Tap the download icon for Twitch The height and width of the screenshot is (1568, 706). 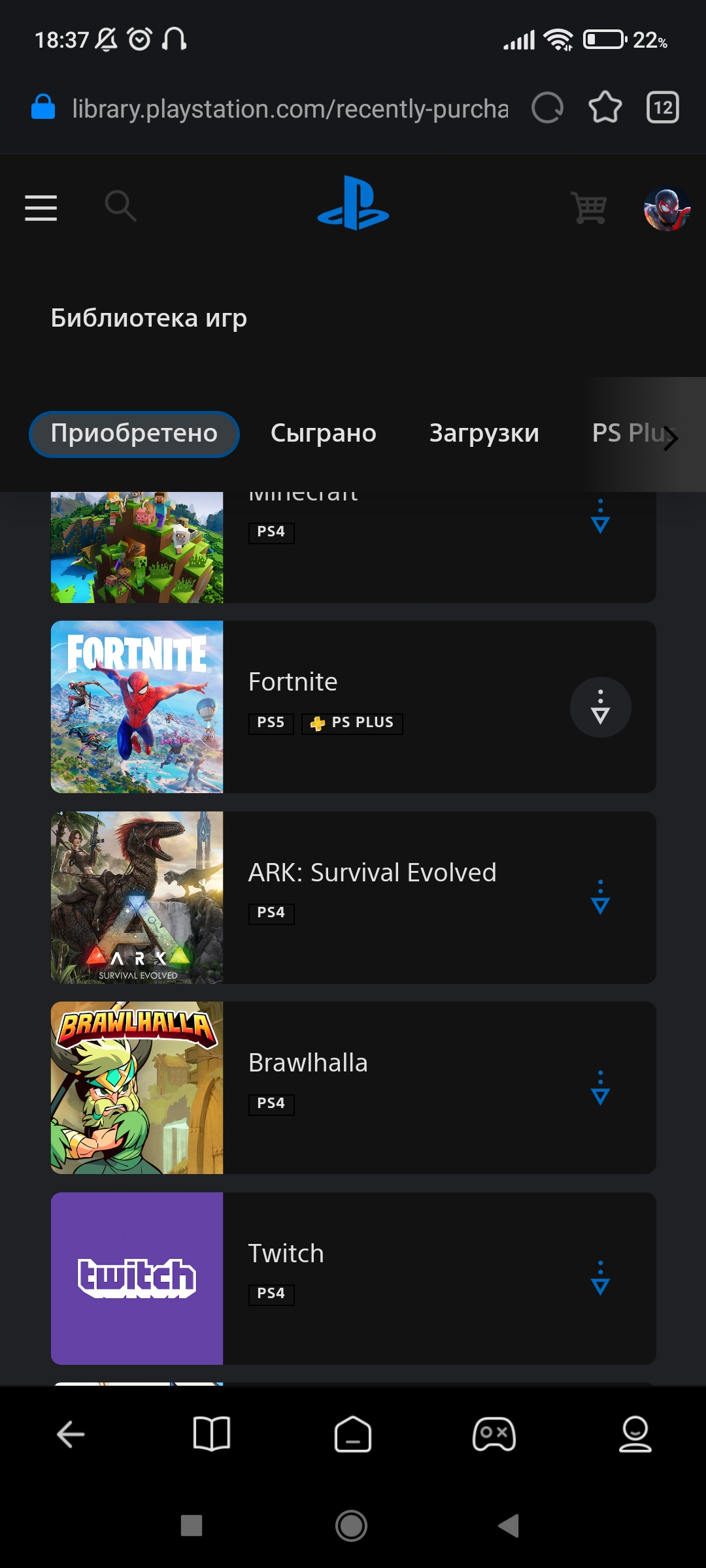(600, 1279)
